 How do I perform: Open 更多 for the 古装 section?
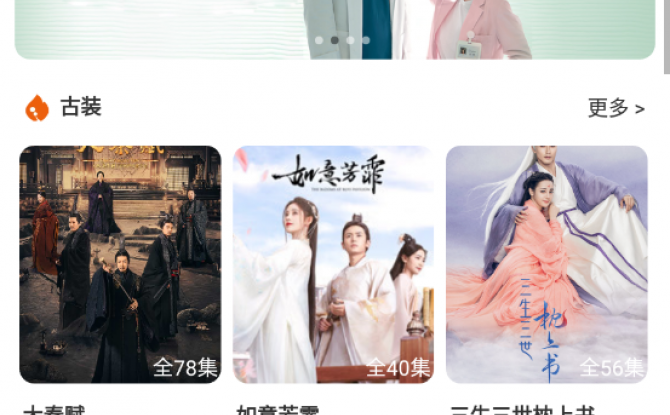615,108
